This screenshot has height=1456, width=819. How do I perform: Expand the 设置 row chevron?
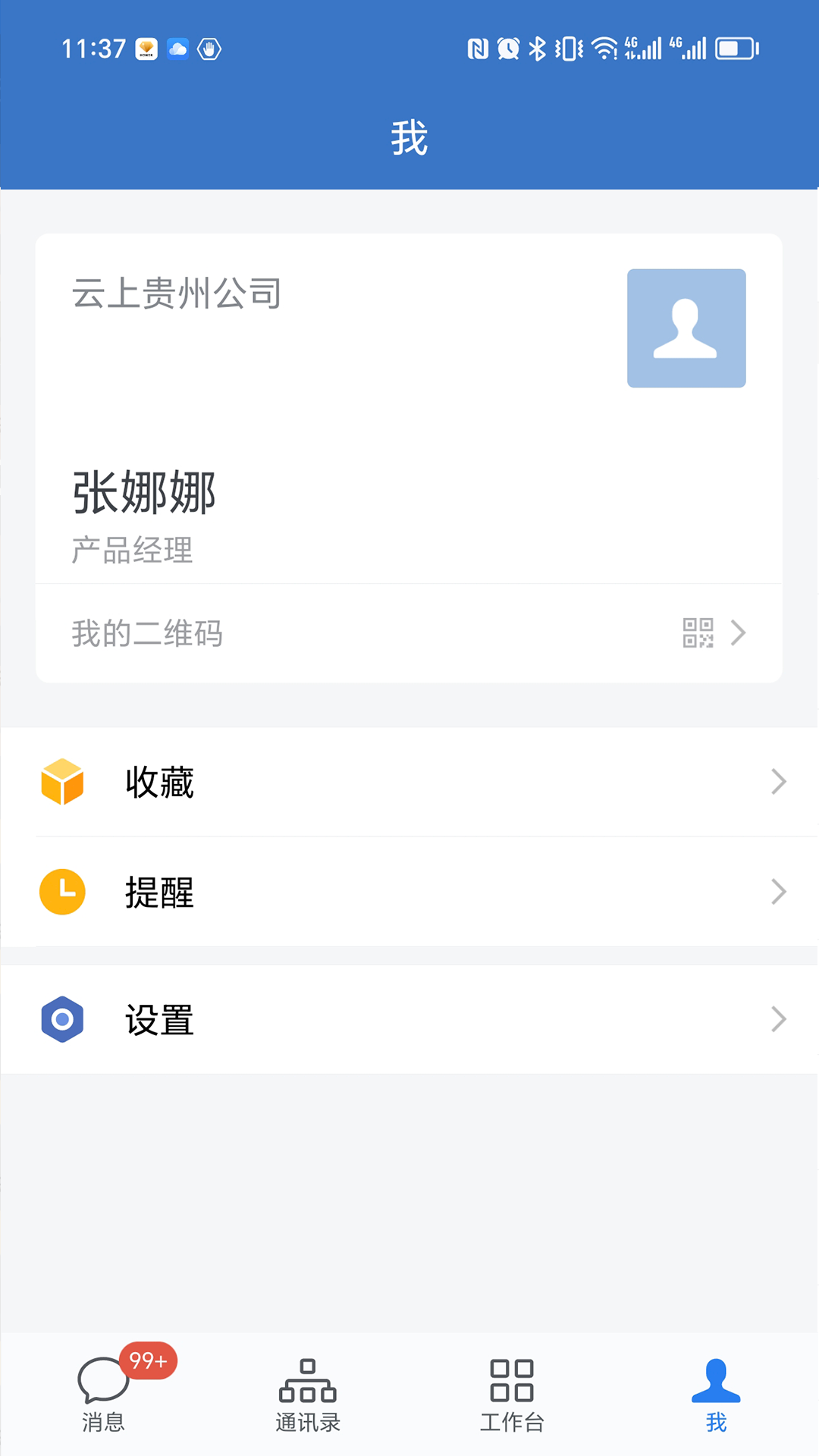coord(778,1019)
